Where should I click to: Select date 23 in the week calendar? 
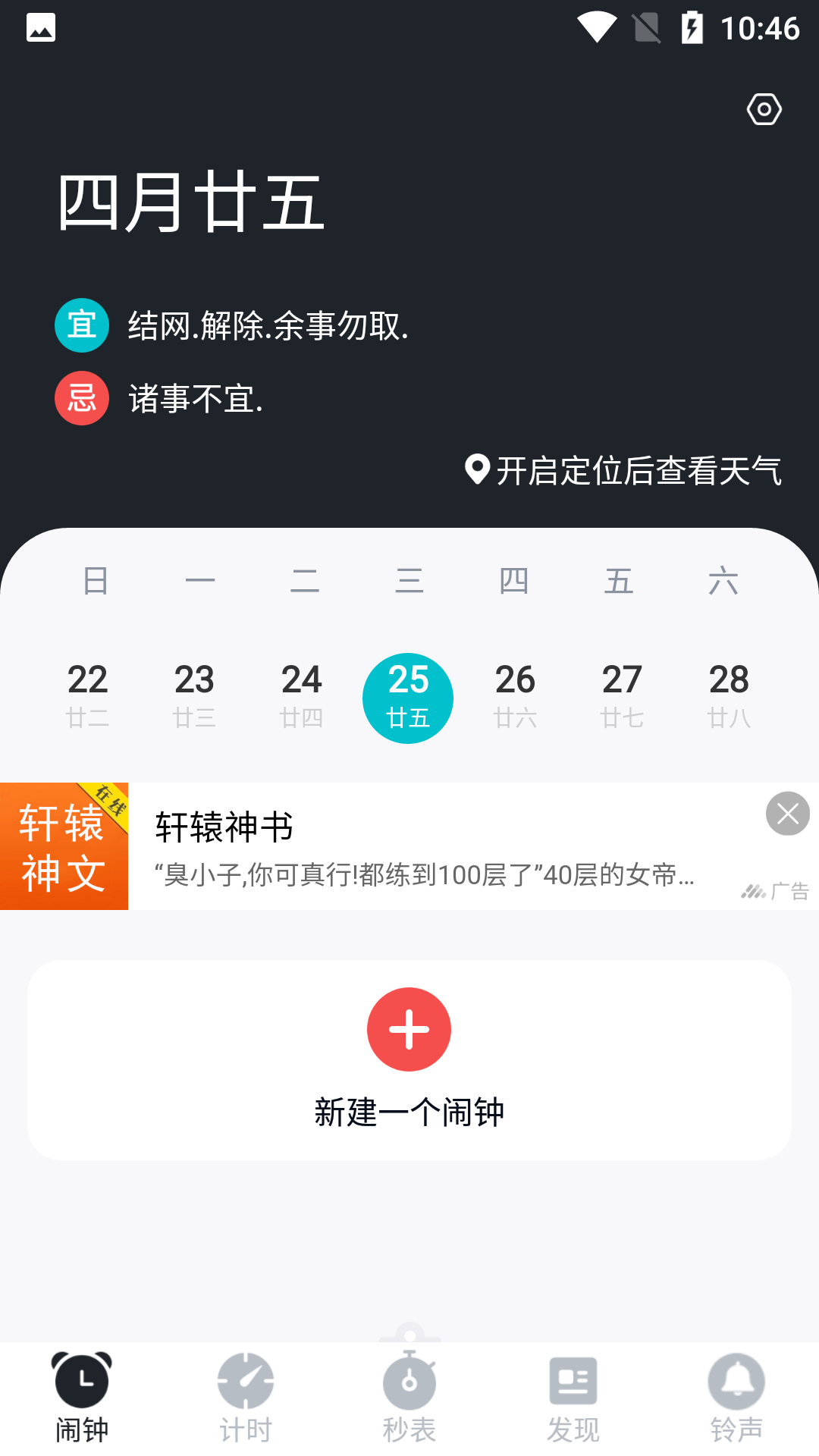(194, 696)
